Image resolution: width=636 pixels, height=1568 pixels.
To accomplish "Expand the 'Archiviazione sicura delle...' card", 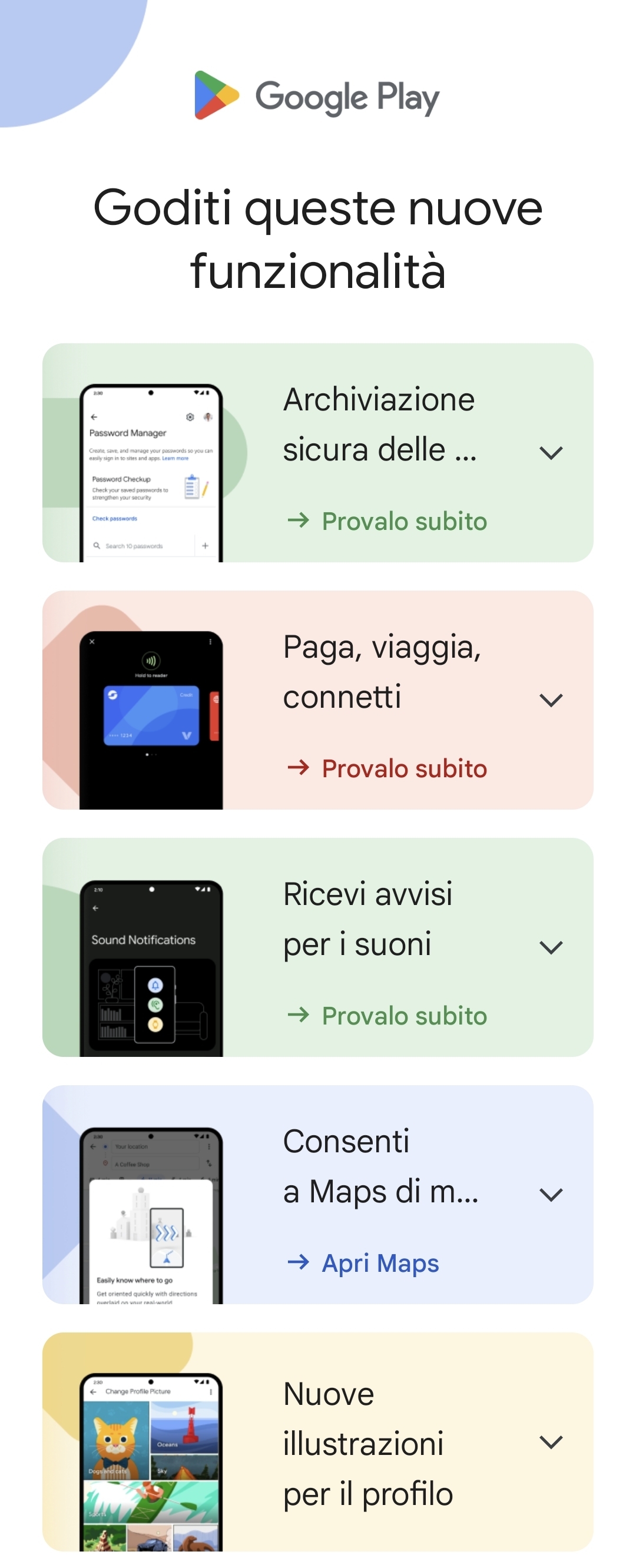I will coord(552,453).
